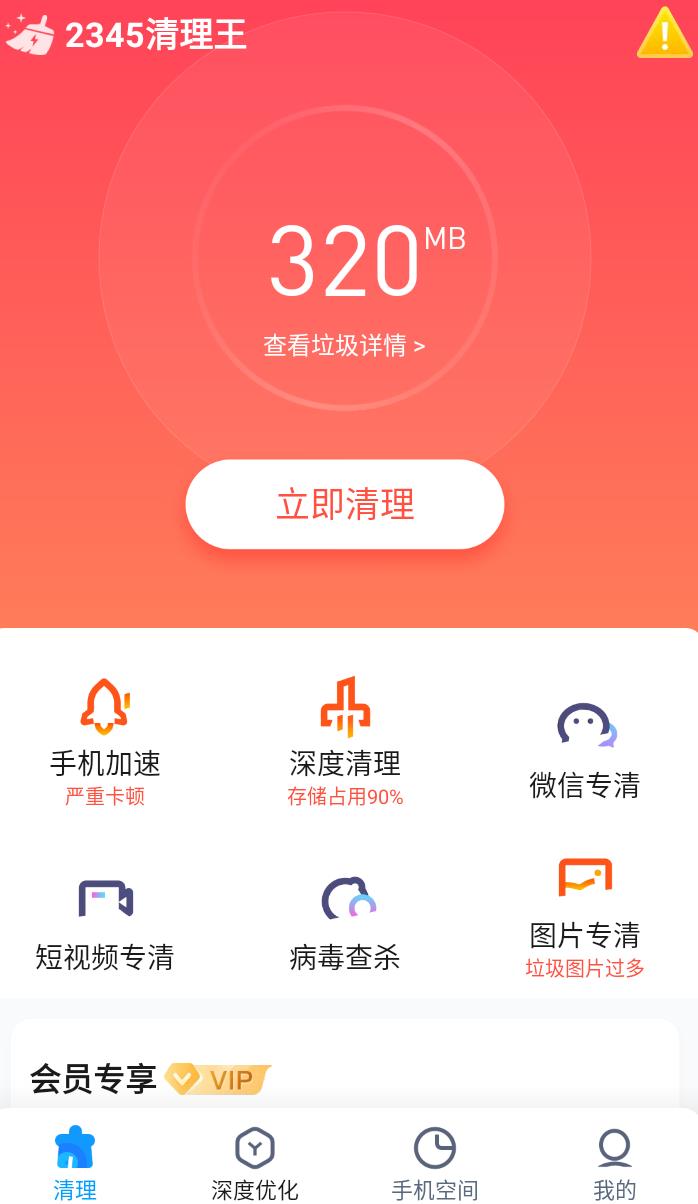Switch to the 深度优化 tab
The image size is (698, 1204).
coord(255,1162)
